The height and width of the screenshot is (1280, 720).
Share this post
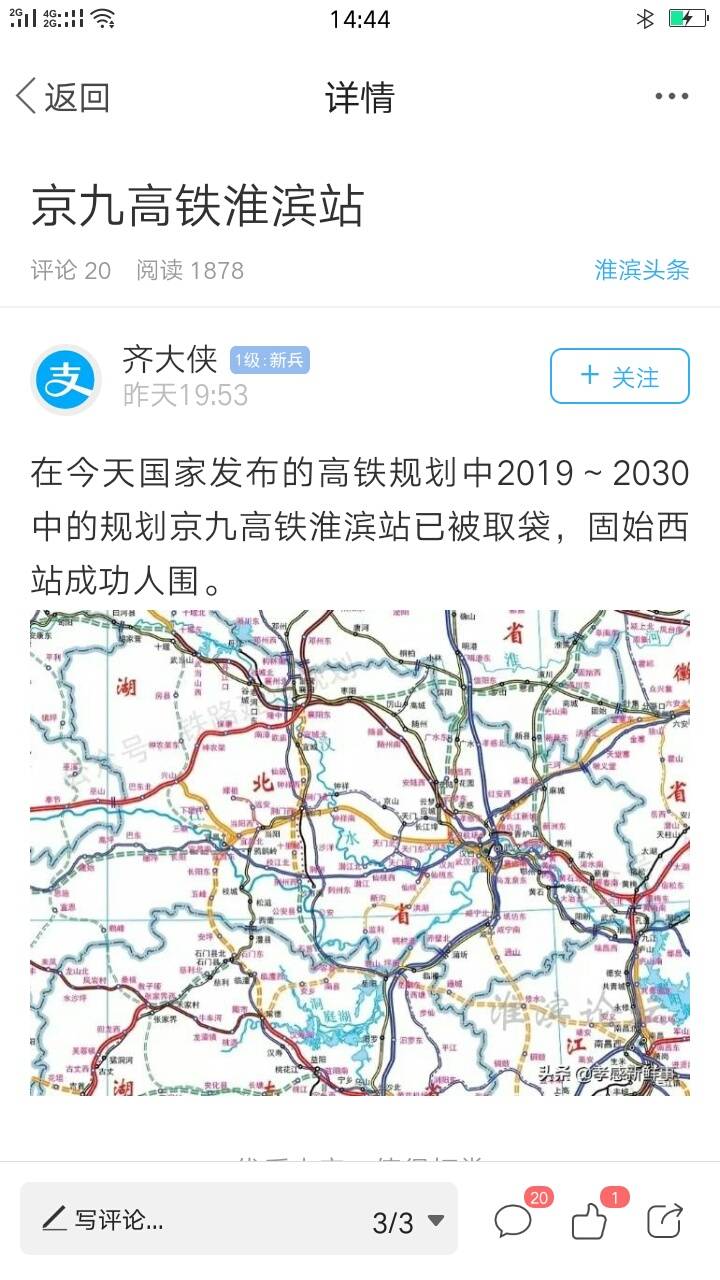pyautogui.click(x=664, y=1220)
